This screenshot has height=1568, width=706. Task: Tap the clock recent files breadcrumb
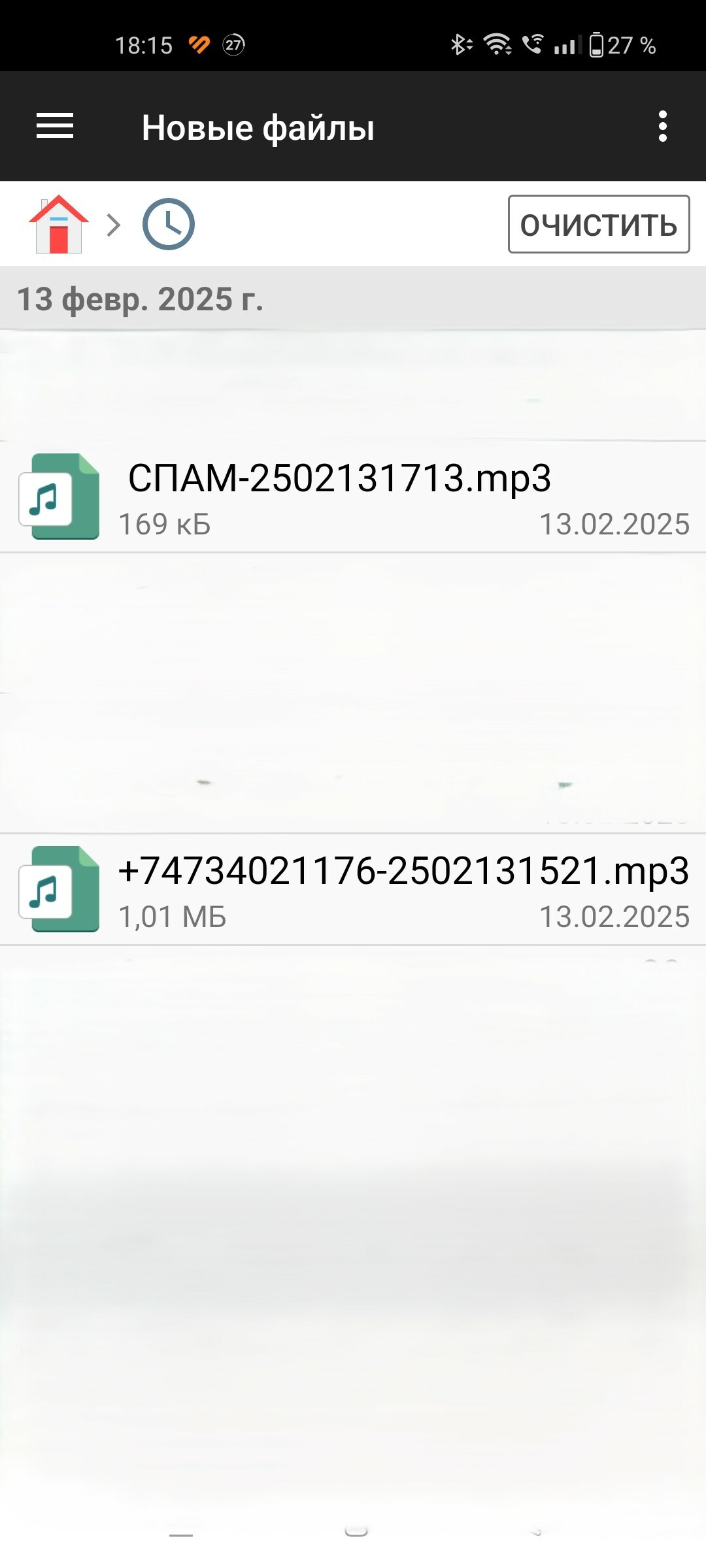pyautogui.click(x=169, y=224)
